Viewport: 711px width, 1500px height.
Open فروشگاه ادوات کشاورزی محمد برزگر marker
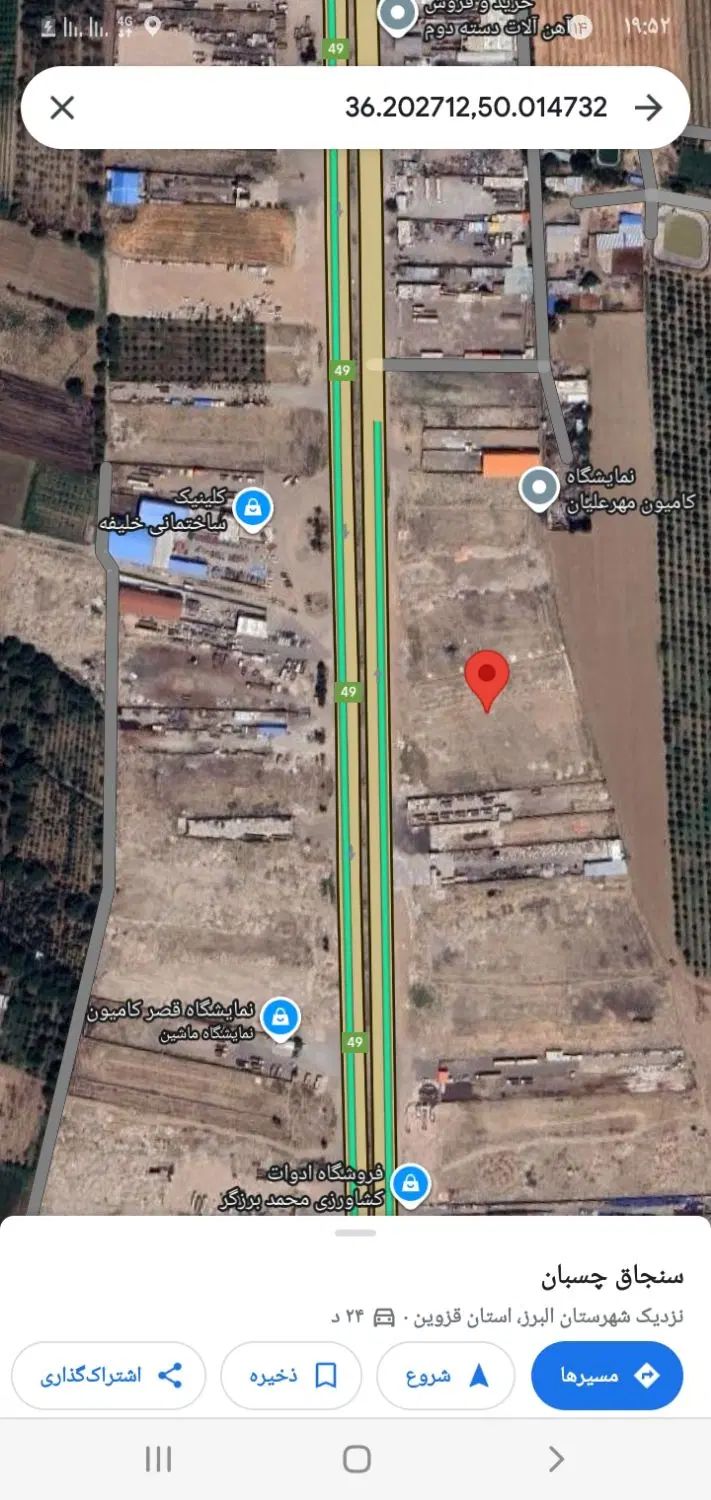(x=409, y=1185)
